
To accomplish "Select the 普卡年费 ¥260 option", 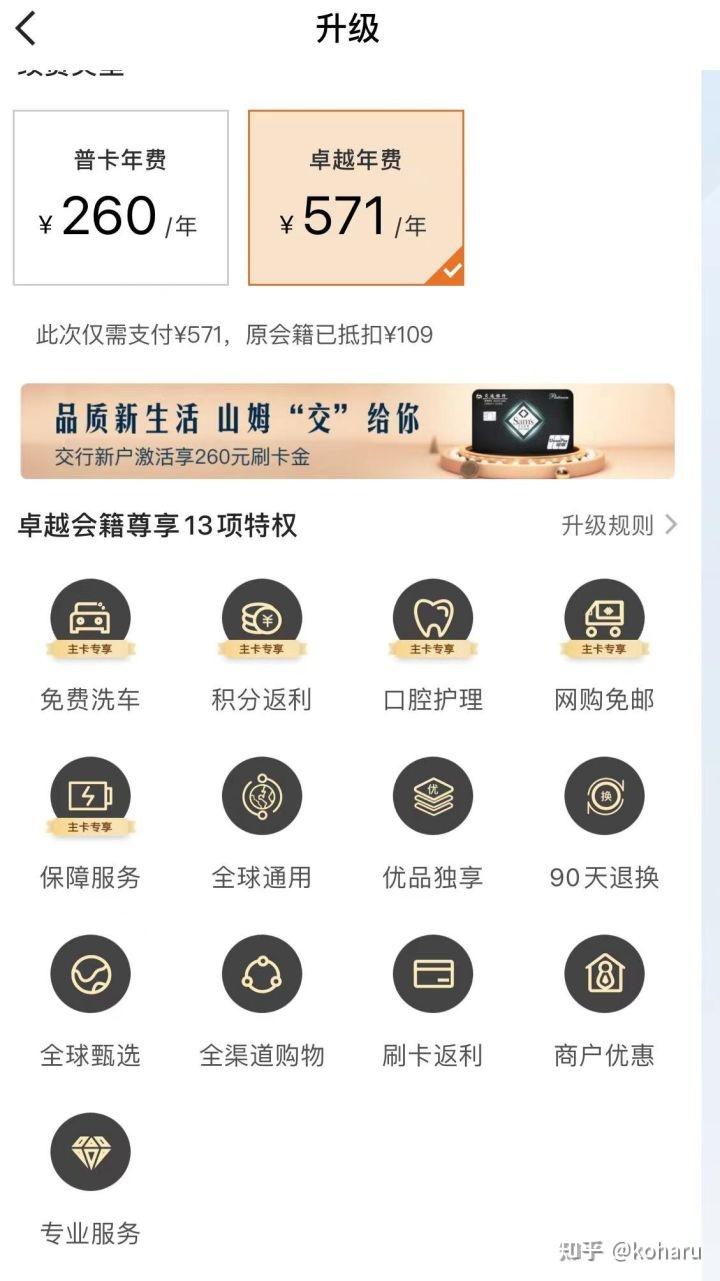I will (121, 198).
